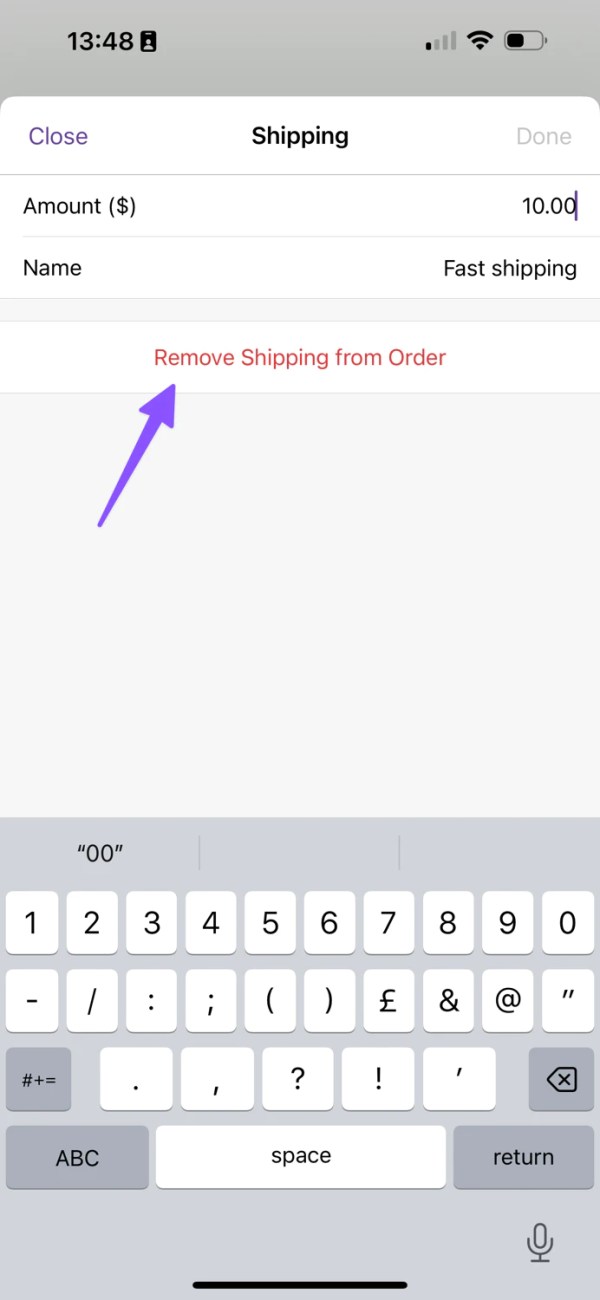600x1300 pixels.
Task: Type the digit 5 on keyboard
Action: (270, 922)
